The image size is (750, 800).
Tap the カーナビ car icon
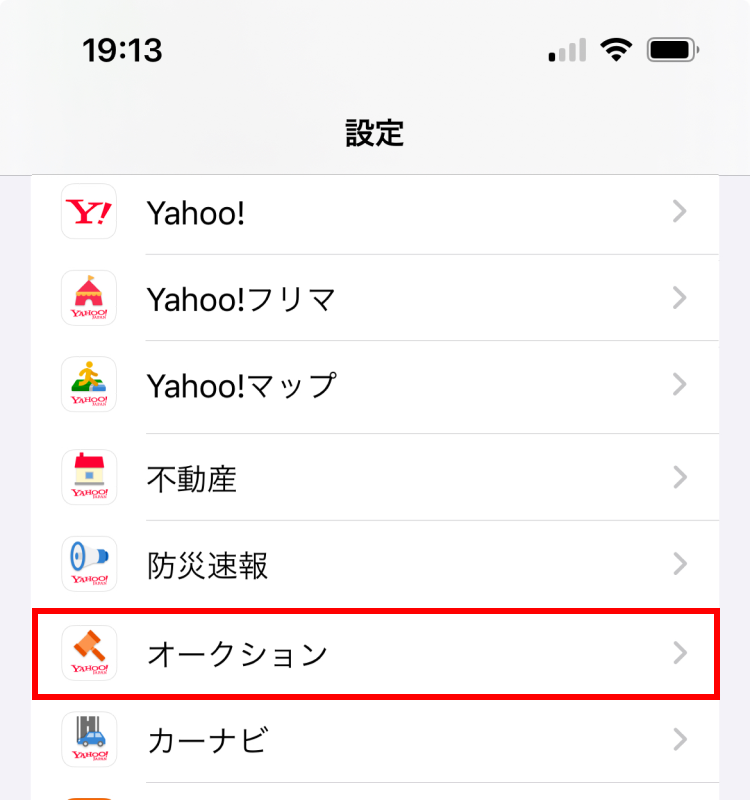pos(88,740)
